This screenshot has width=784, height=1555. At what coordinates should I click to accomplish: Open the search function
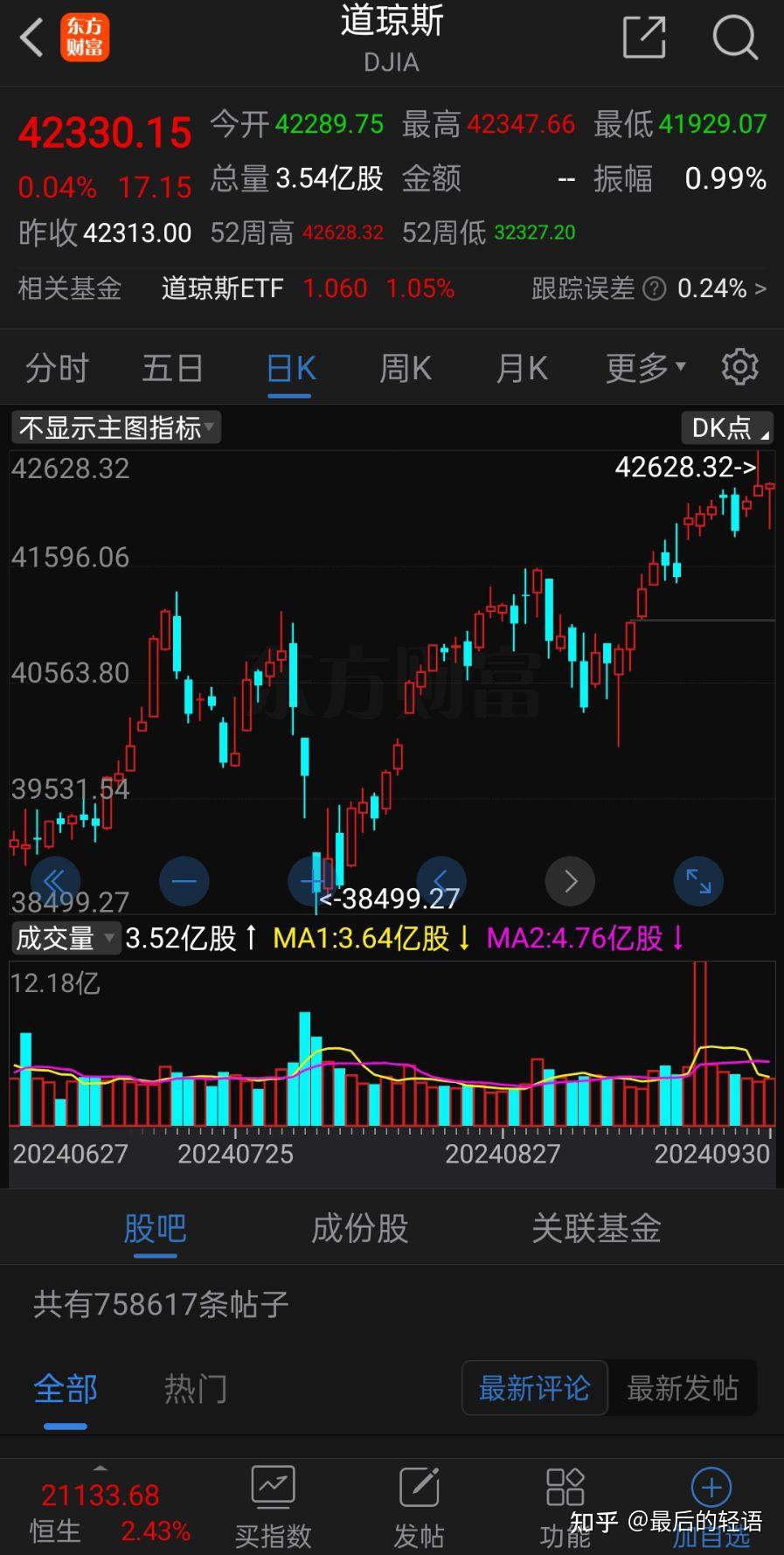pyautogui.click(x=735, y=38)
